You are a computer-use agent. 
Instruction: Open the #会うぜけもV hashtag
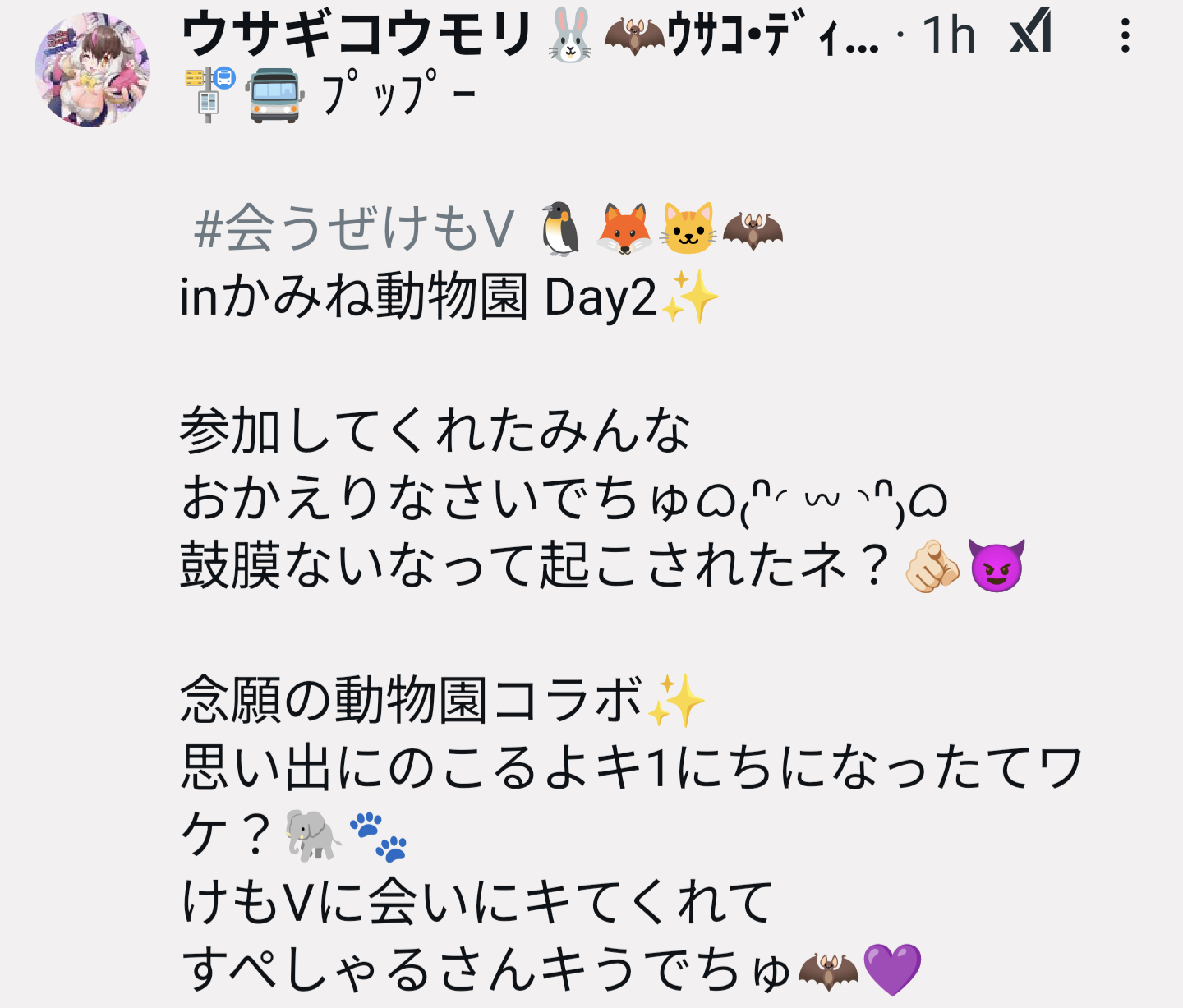pyautogui.click(x=353, y=228)
